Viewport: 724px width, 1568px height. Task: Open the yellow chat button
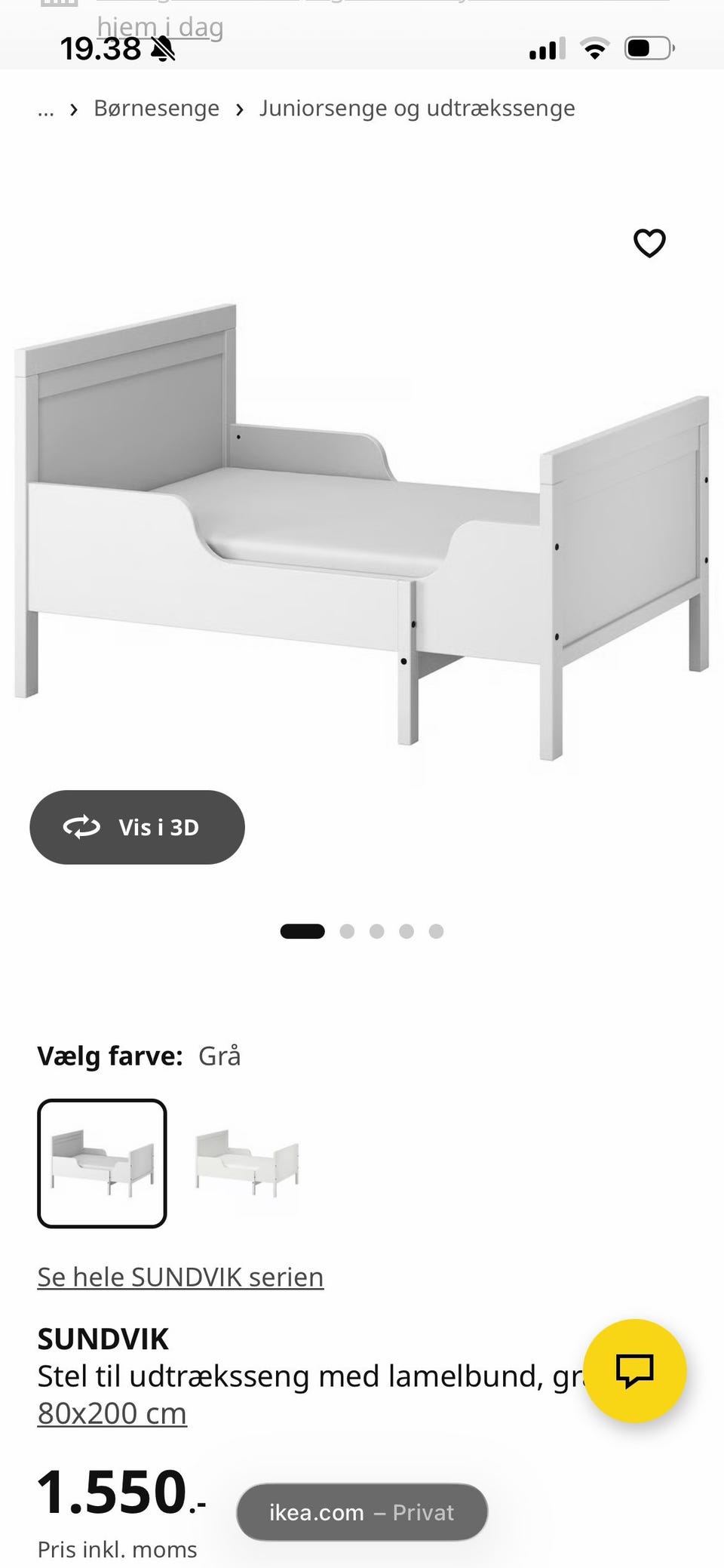[x=635, y=1370]
